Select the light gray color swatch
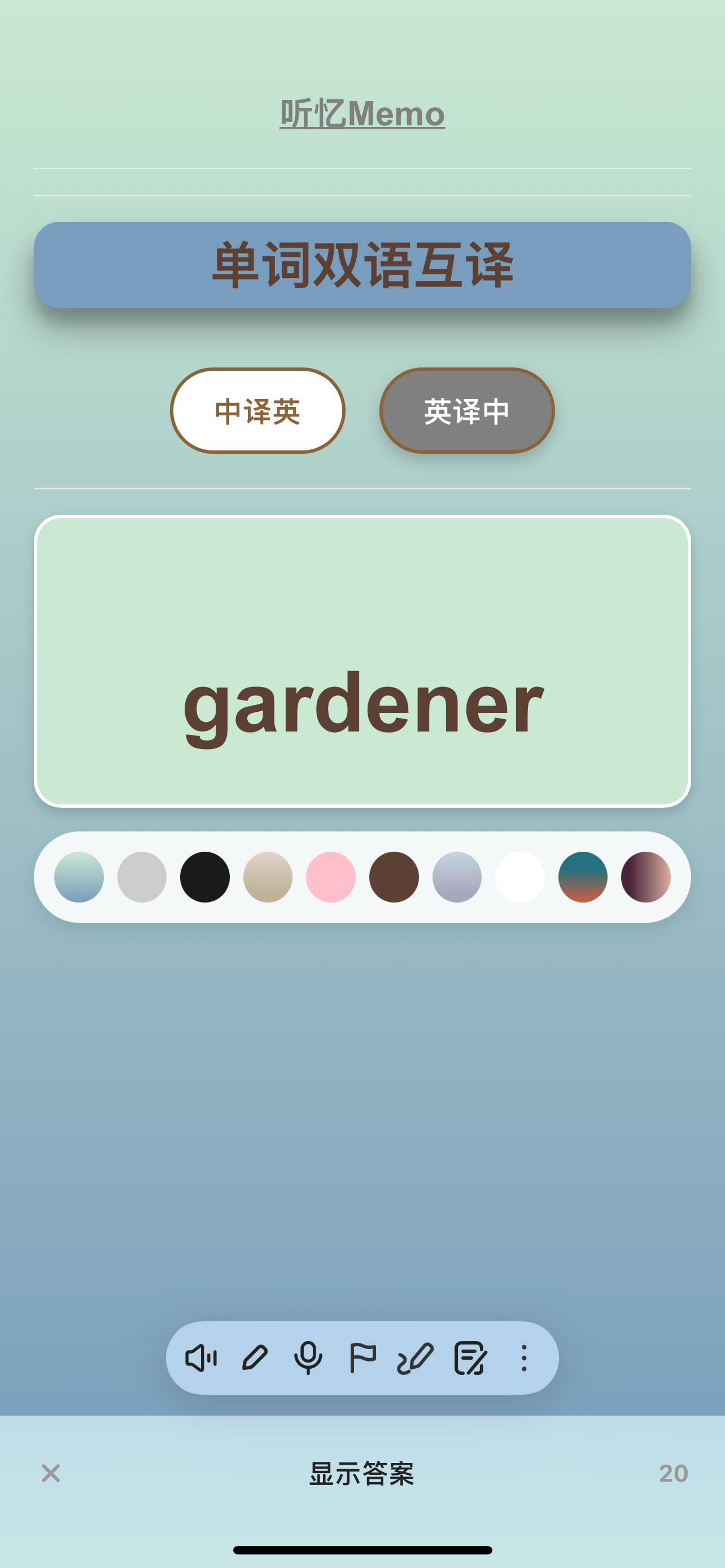This screenshot has height=1568, width=725. [142, 877]
